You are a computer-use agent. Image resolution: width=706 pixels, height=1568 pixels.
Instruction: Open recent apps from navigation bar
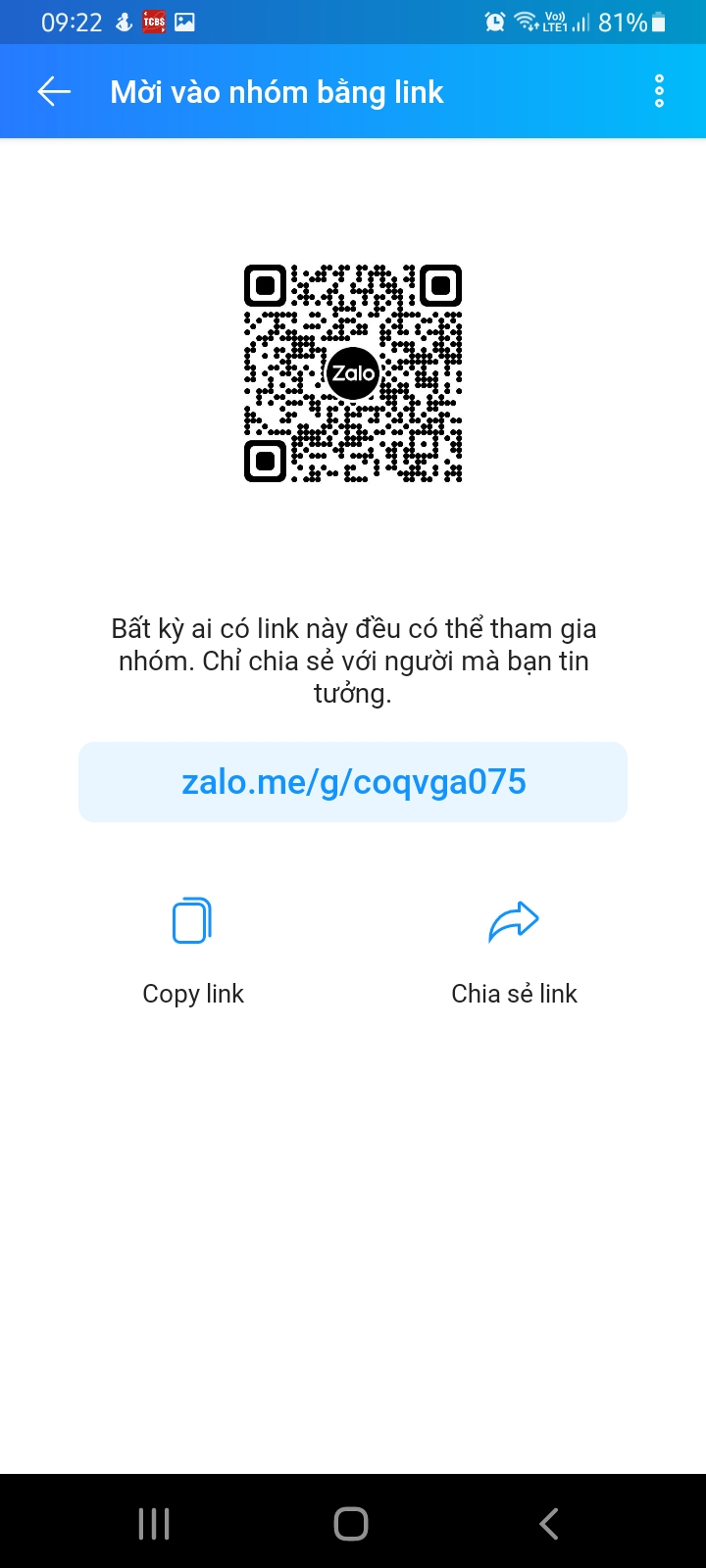[154, 1524]
